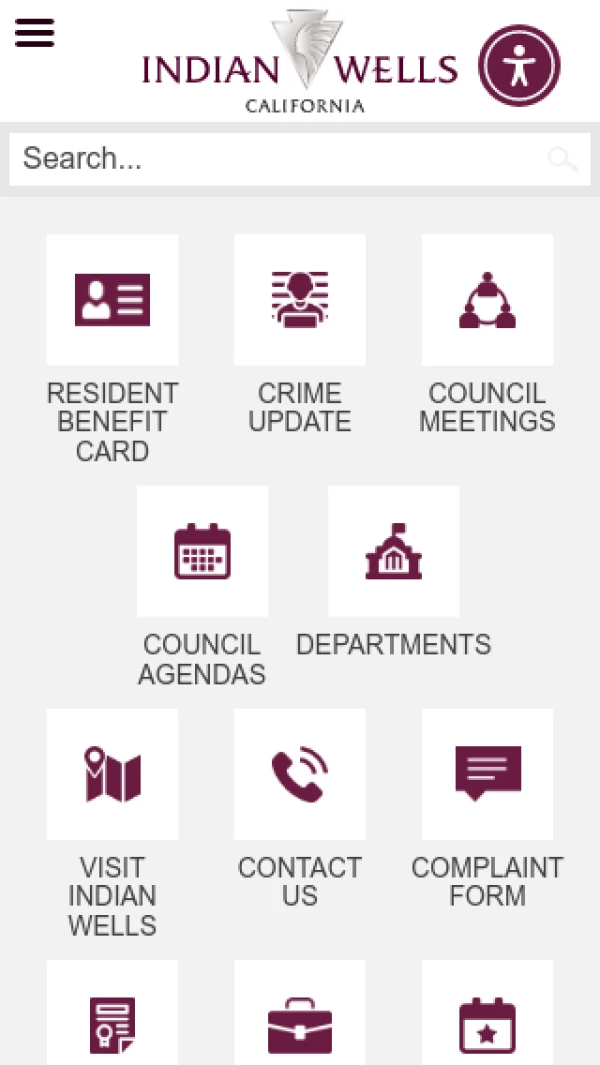Open the Resident Benefit Card tile
Viewport: 600px width, 1065px height.
(112, 300)
